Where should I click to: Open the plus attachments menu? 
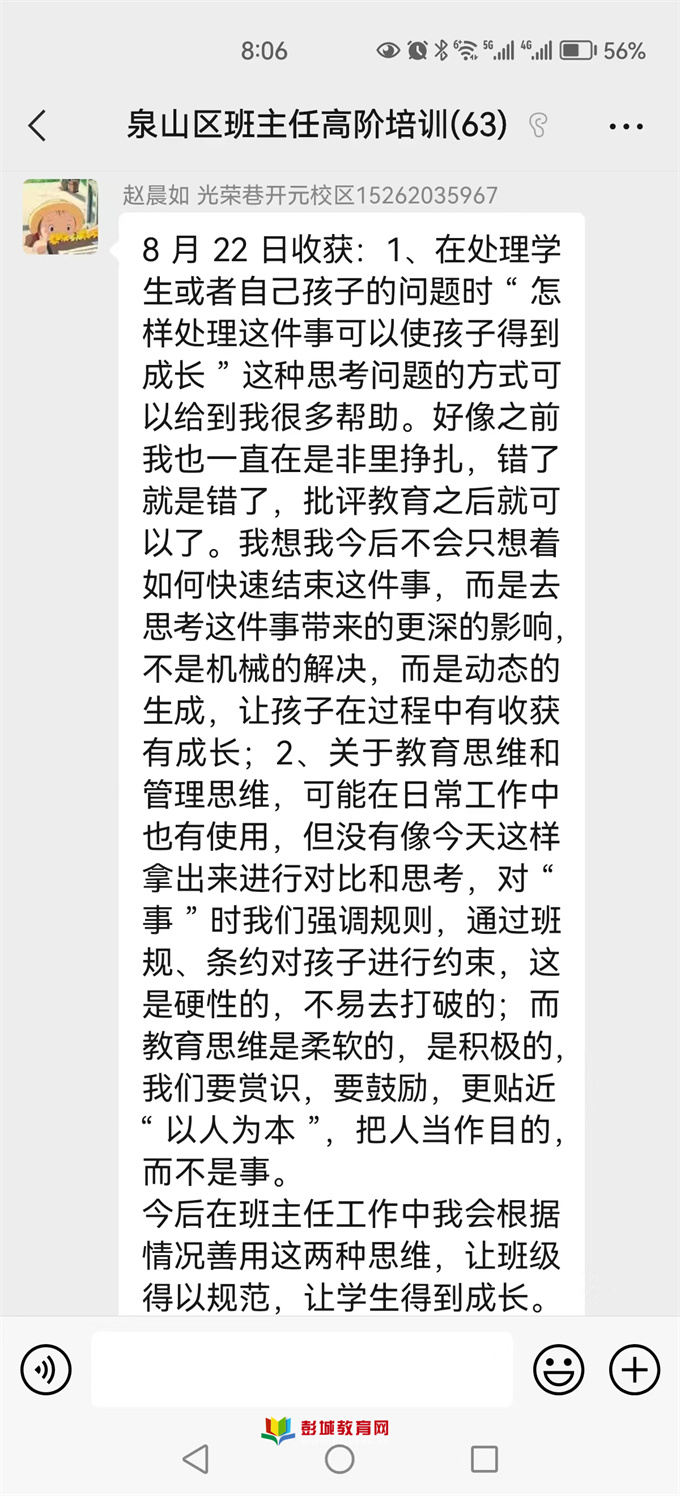pyautogui.click(x=635, y=1369)
